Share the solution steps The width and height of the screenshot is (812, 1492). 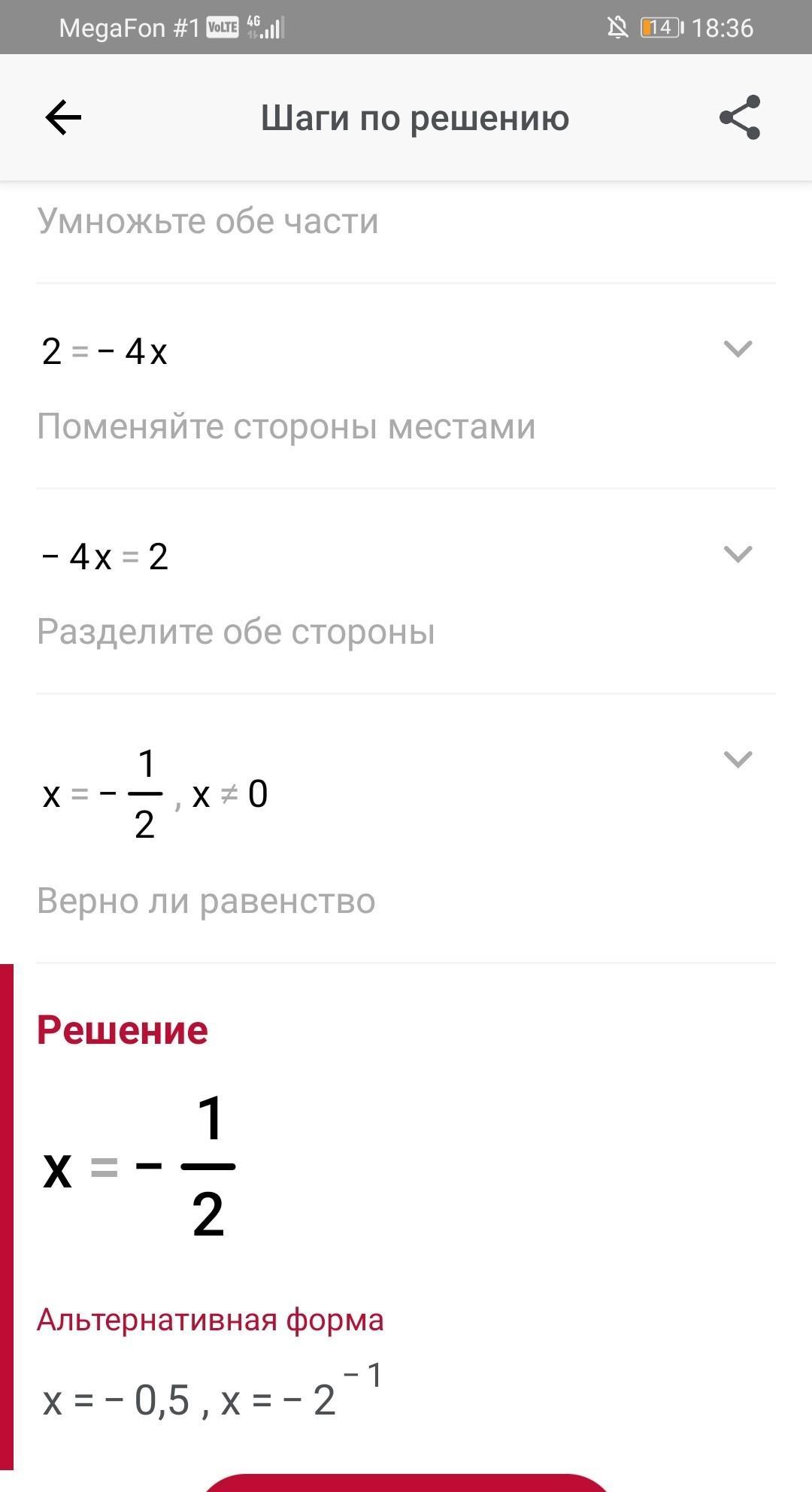coord(740,117)
